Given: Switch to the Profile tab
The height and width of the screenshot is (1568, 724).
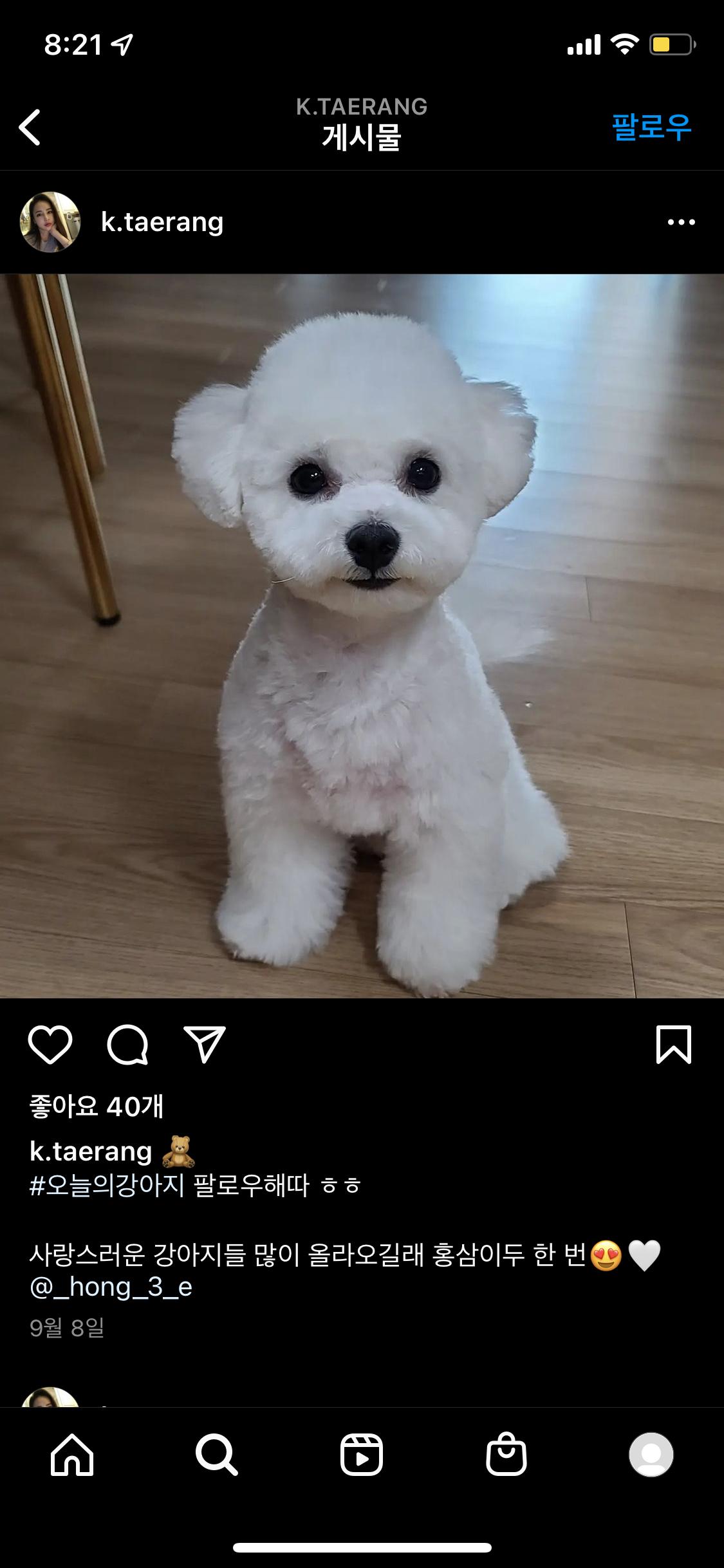Looking at the screenshot, I should [x=651, y=1454].
